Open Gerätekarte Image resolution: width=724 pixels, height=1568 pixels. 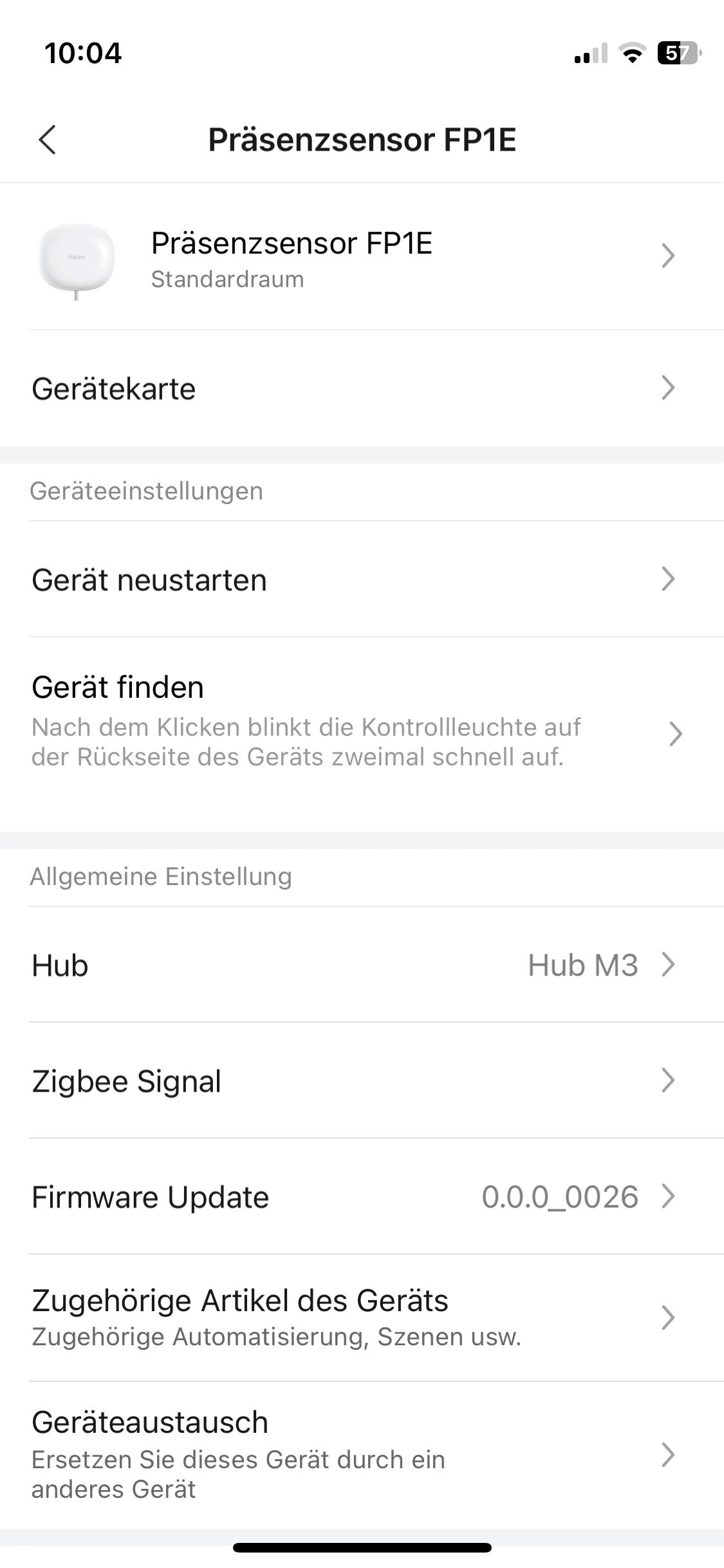point(360,389)
